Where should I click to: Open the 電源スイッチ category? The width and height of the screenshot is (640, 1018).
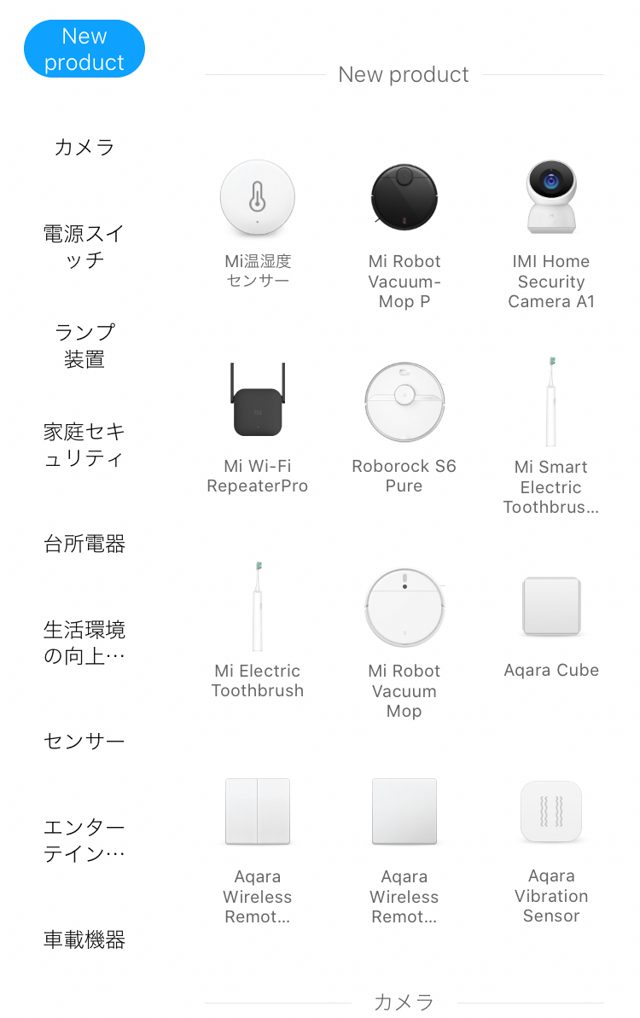(84, 247)
